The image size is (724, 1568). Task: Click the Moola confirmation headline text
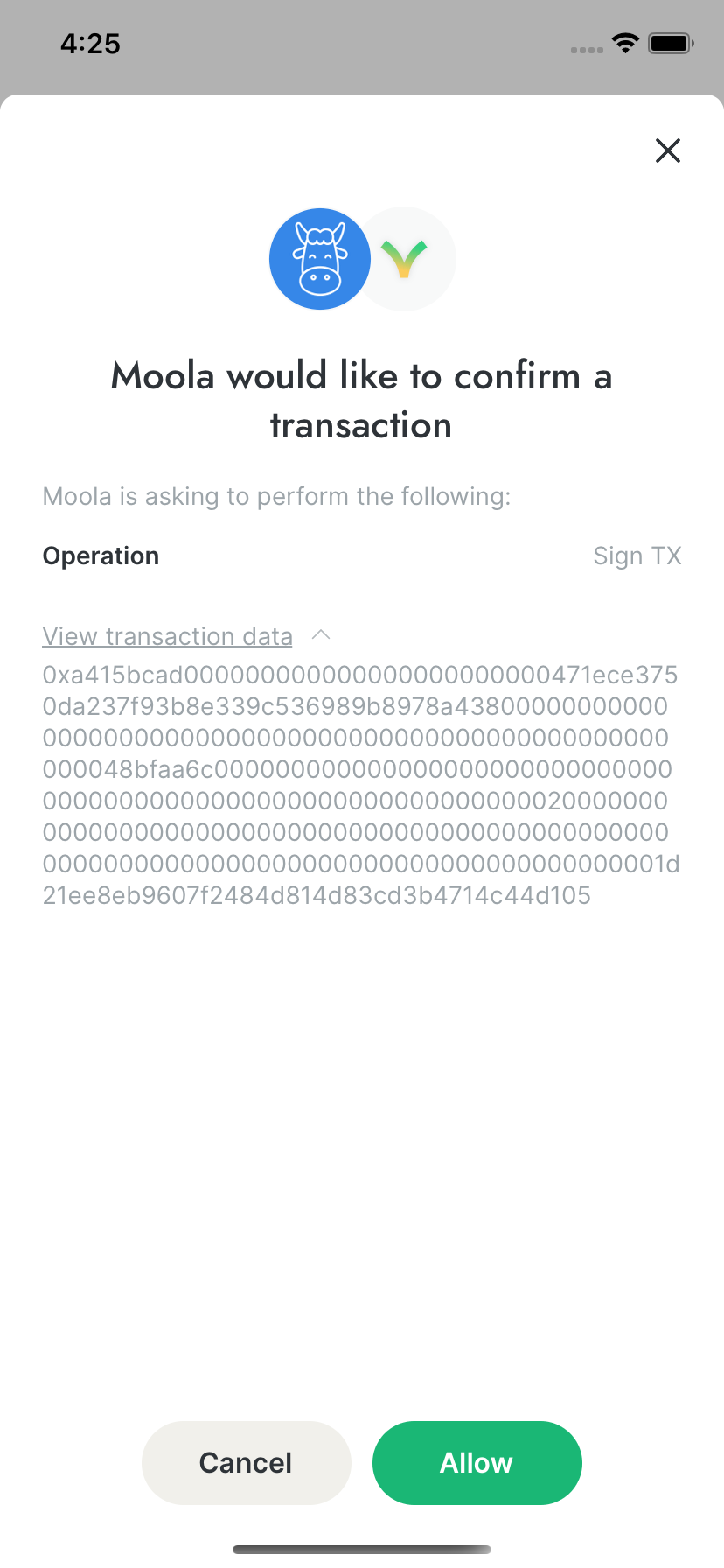pyautogui.click(x=360, y=400)
